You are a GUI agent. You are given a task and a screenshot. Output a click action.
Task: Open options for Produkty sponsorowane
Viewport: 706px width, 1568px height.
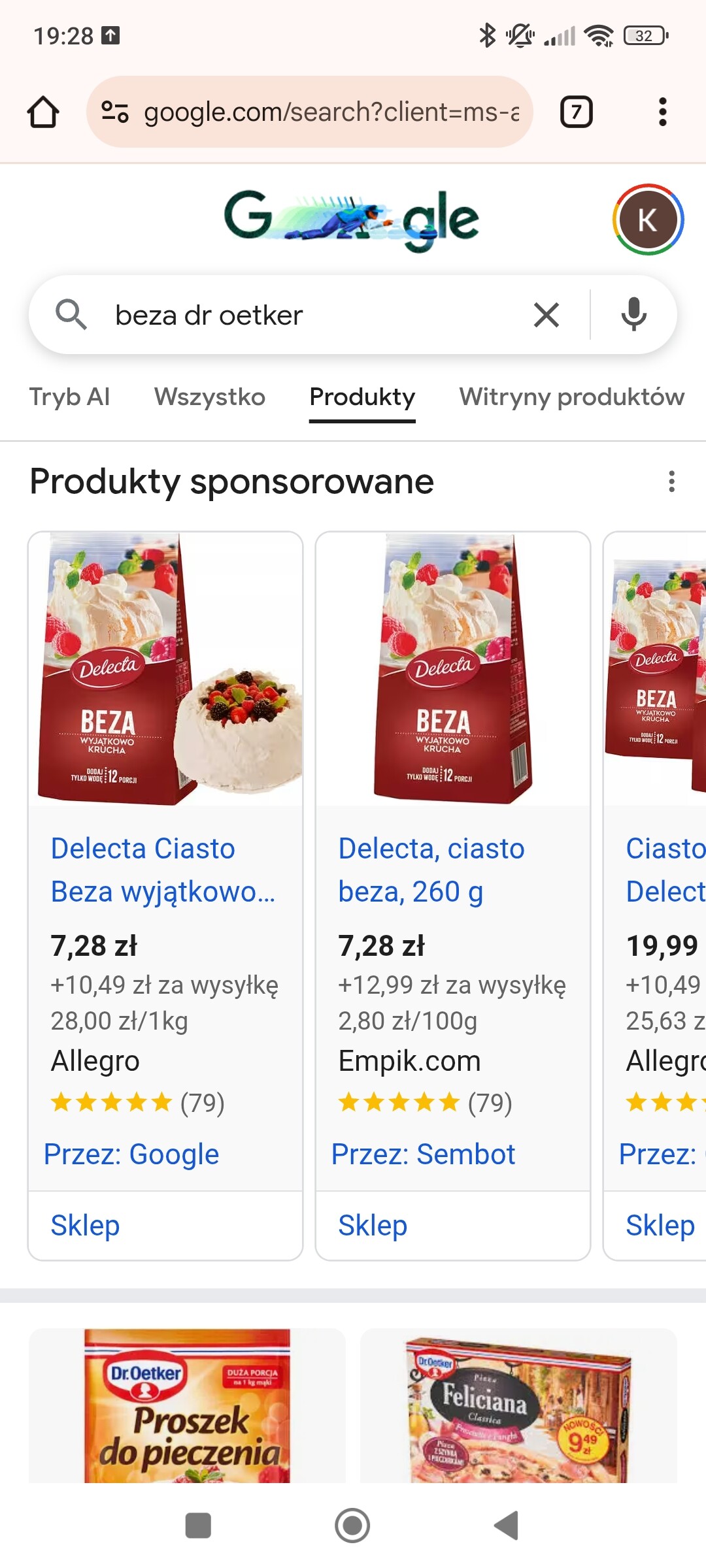pyautogui.click(x=671, y=482)
